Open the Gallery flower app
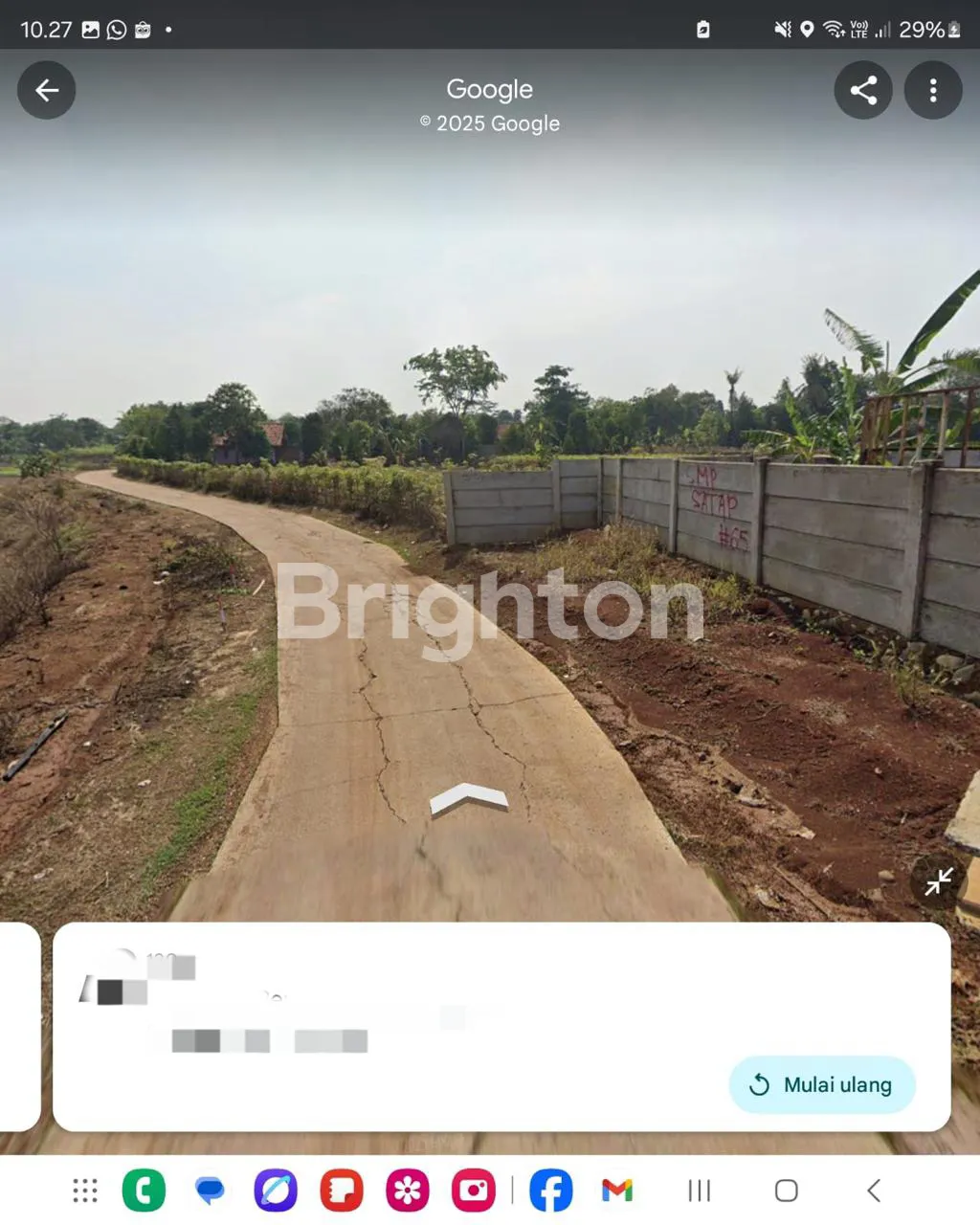 pyautogui.click(x=408, y=1191)
